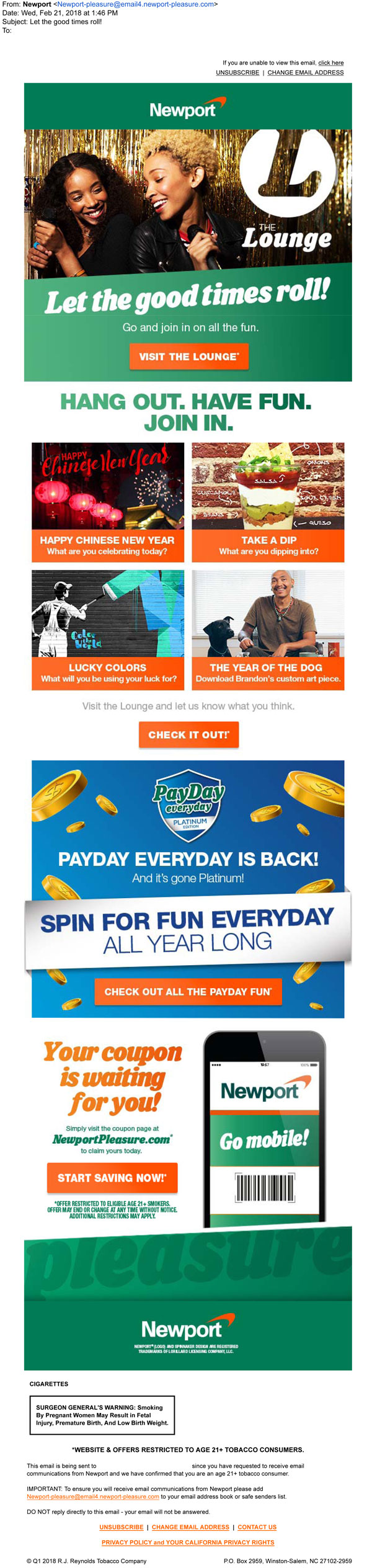The width and height of the screenshot is (372, 1568).
Task: Tap the sender email address in header
Action: 136,4
